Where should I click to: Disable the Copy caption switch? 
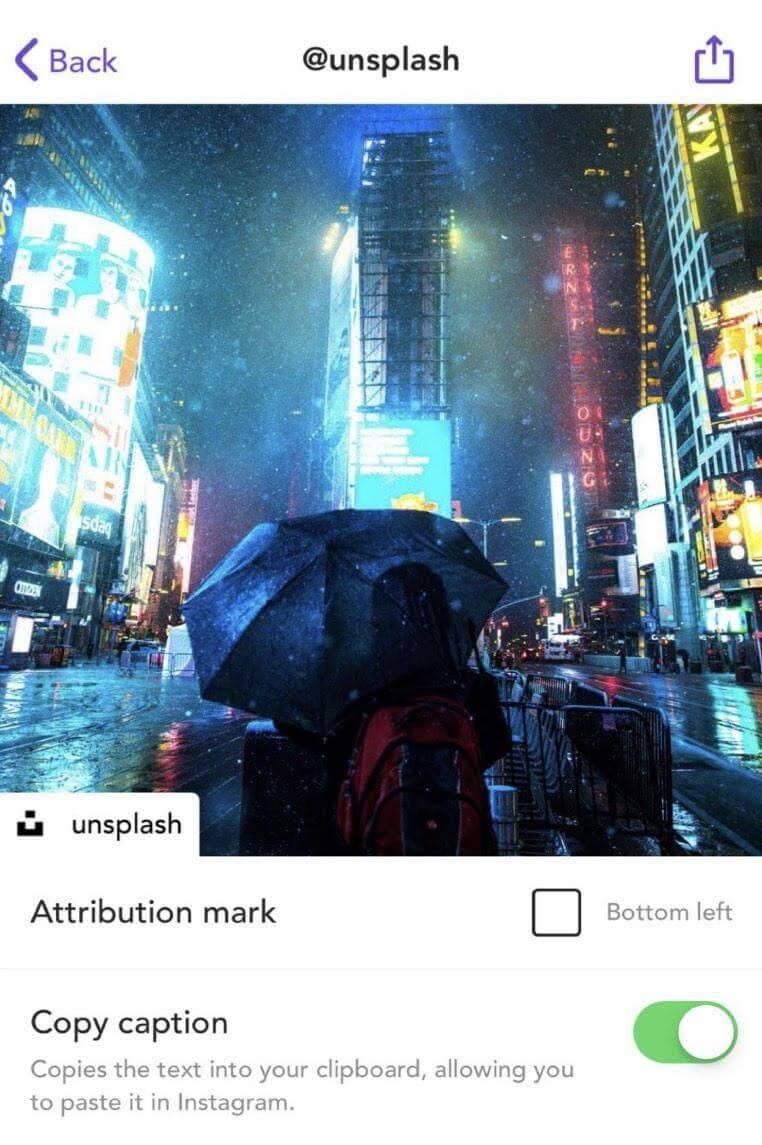coord(685,1032)
